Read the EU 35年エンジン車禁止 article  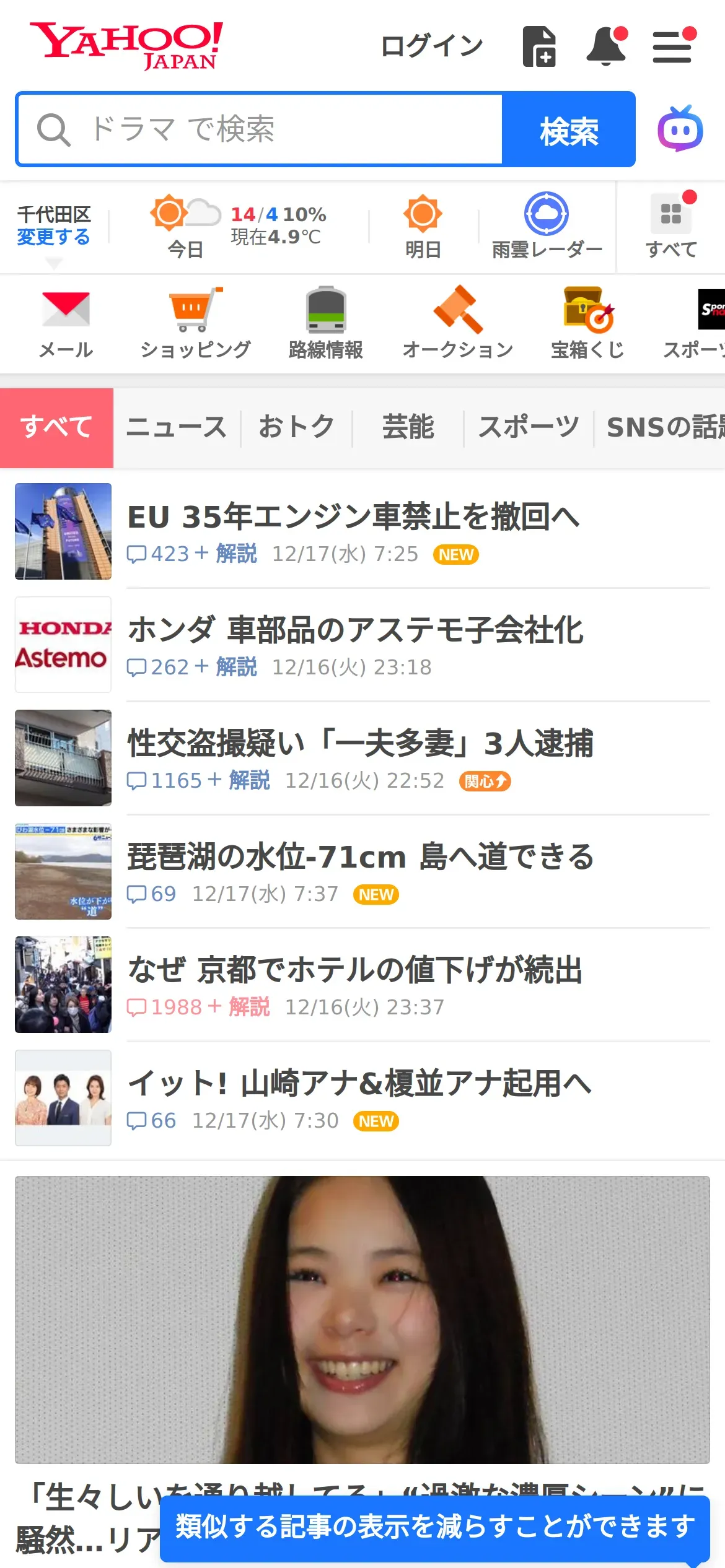[x=353, y=516]
